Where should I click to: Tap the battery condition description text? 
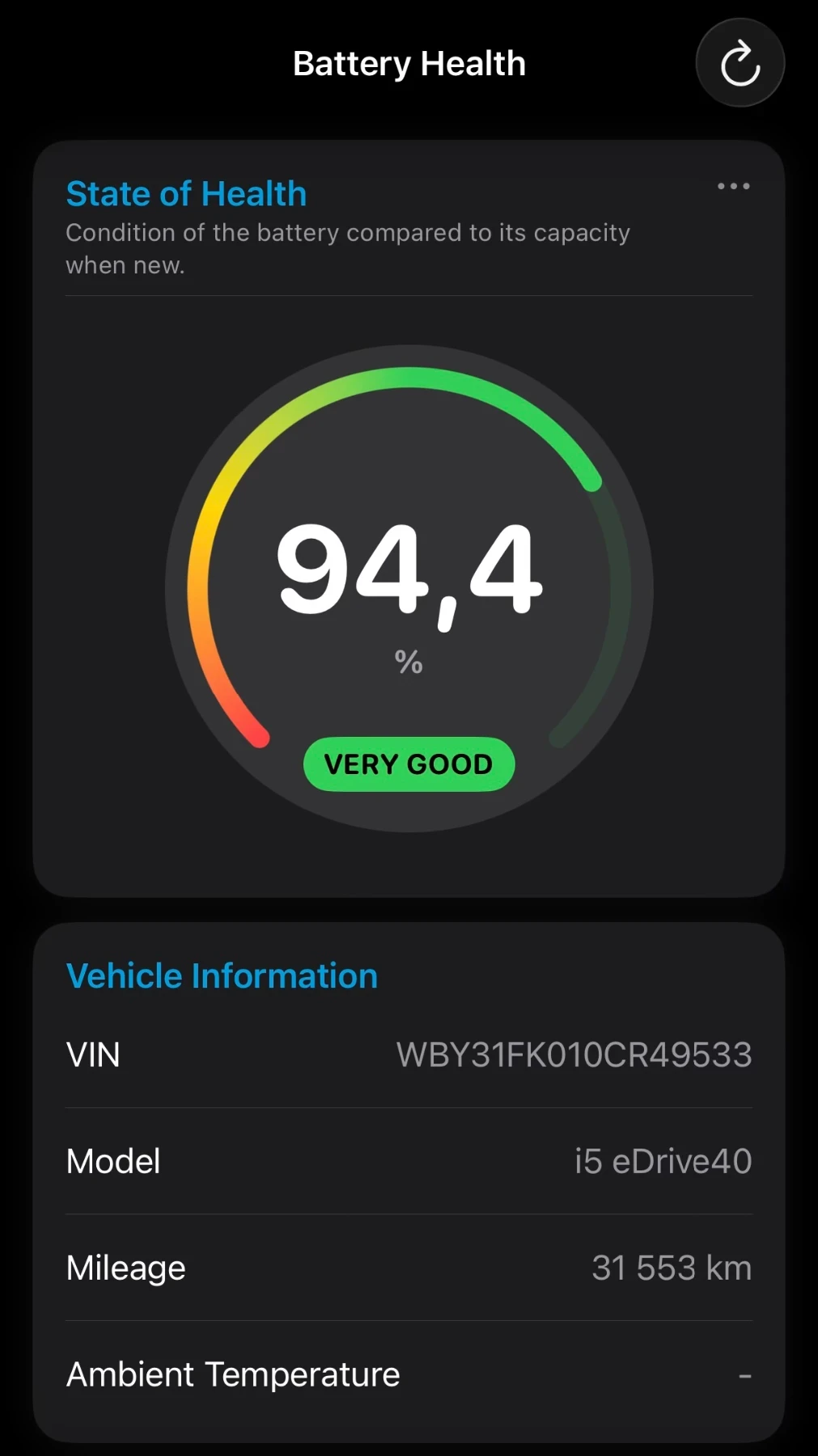(x=348, y=248)
